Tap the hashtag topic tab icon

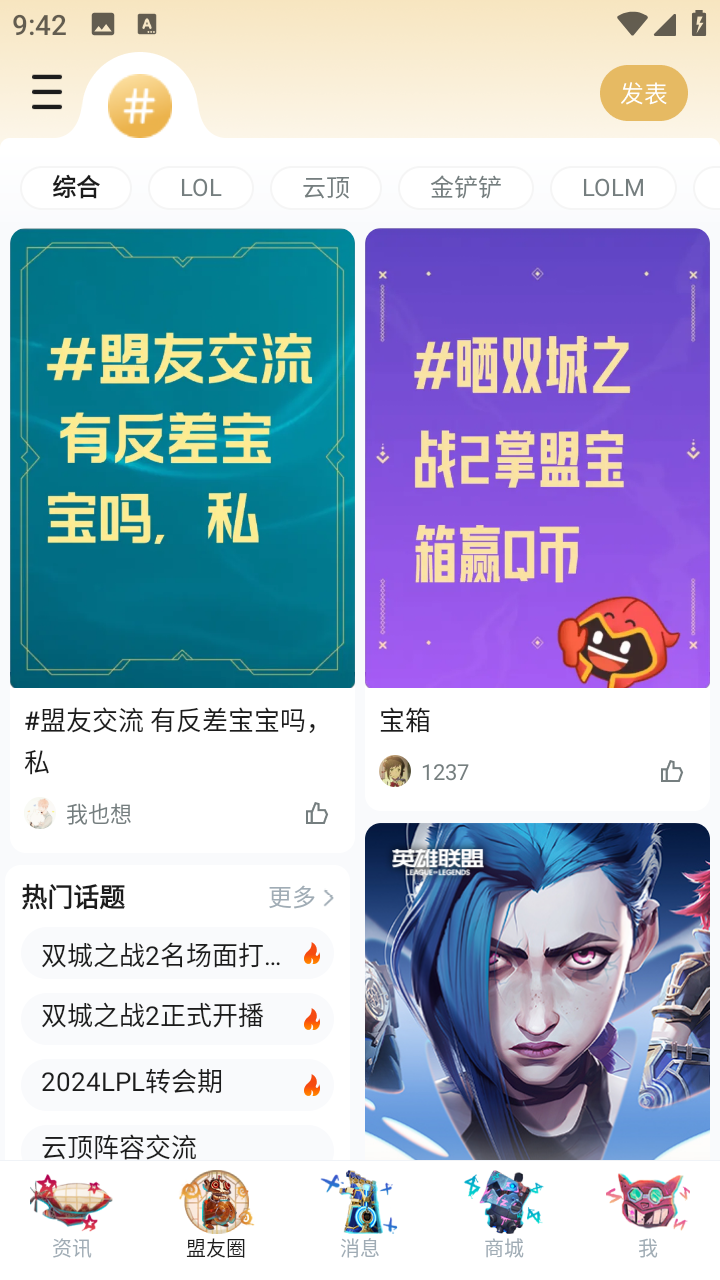pyautogui.click(x=140, y=105)
